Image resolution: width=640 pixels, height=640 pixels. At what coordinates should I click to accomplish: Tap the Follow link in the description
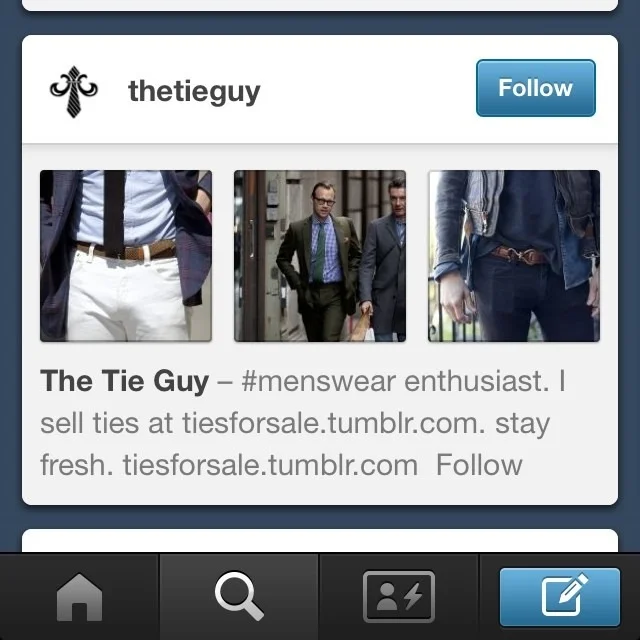tap(479, 465)
